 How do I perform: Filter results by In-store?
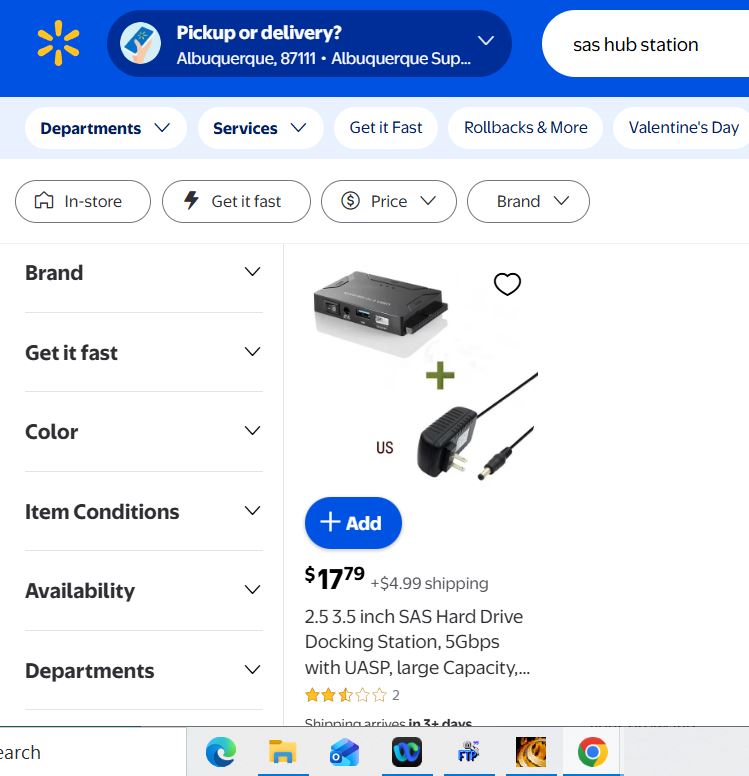82,201
